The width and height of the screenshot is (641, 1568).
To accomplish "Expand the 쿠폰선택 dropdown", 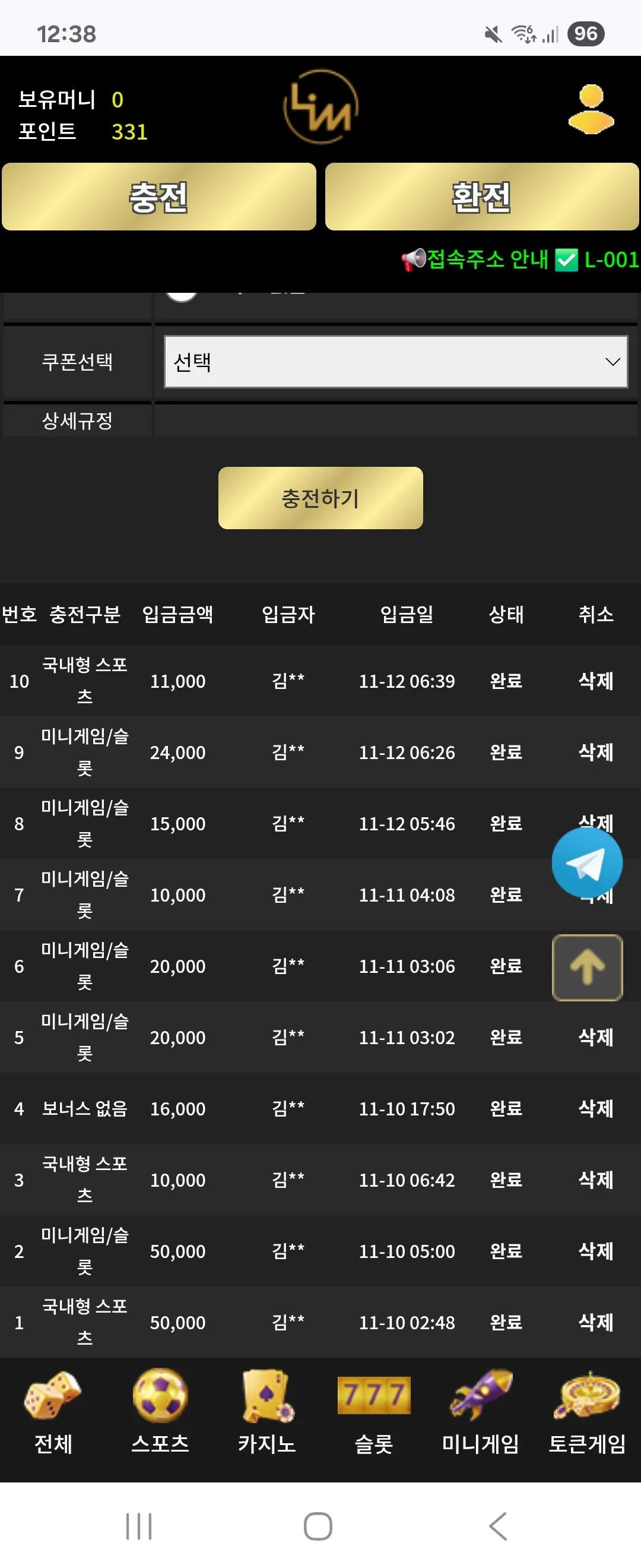I will [x=396, y=362].
